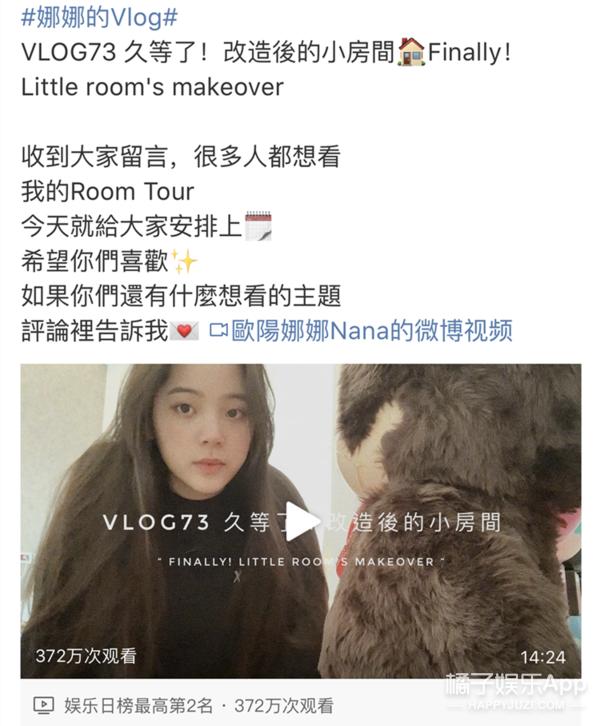This screenshot has width=600, height=726.
Task: Open the 娱乐日榜最高第2名 ranking row
Action: (x=185, y=703)
